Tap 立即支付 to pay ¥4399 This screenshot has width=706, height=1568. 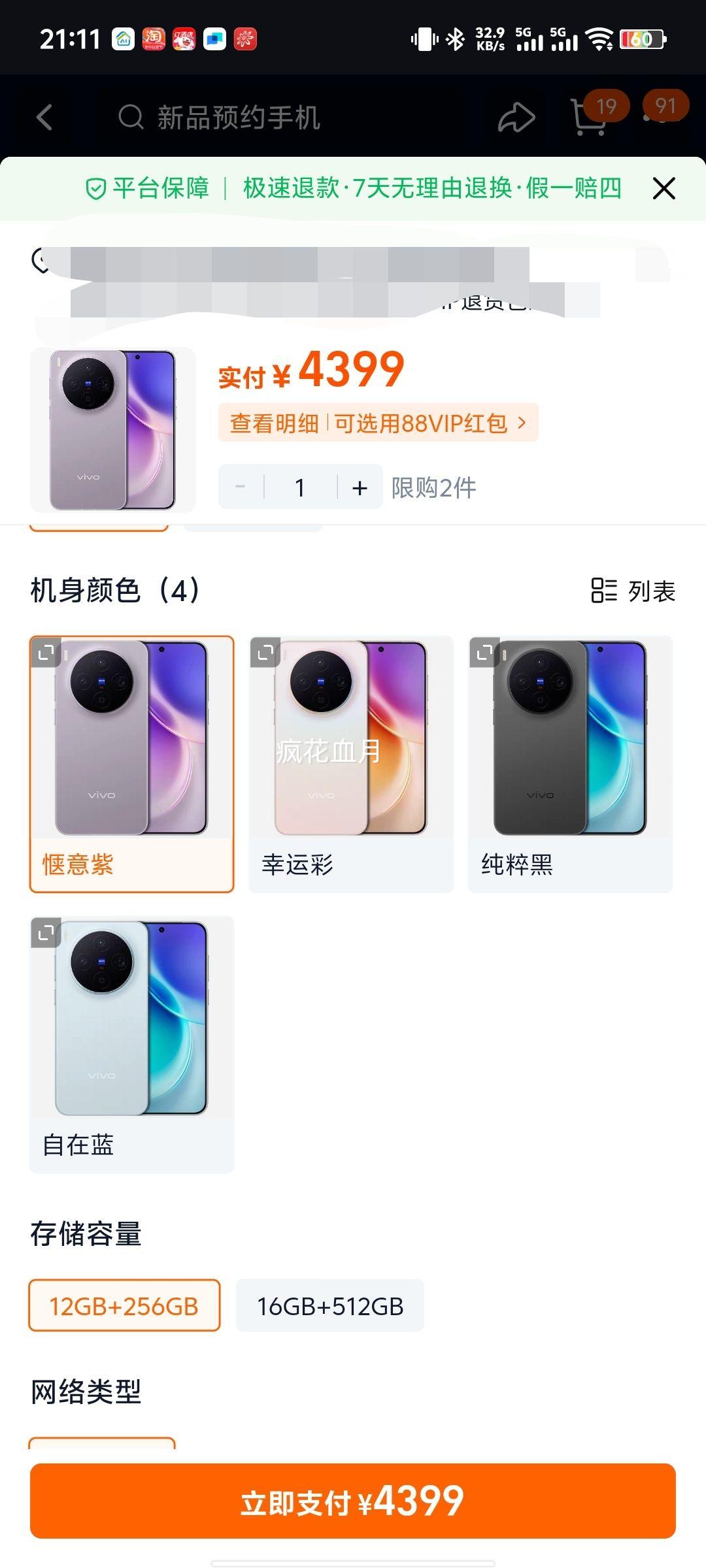[353, 1500]
